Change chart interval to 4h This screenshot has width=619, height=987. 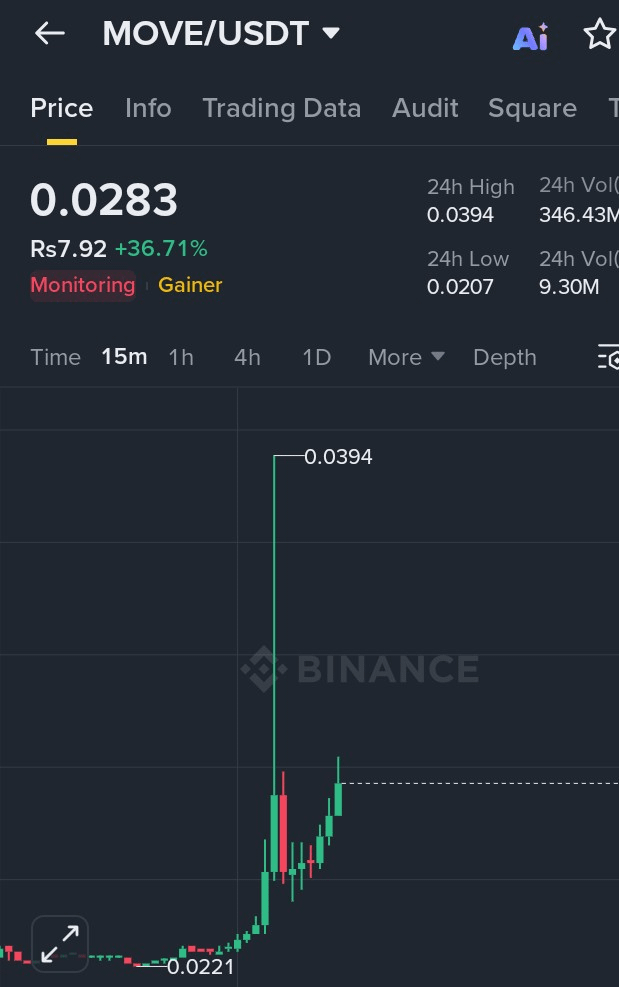pyautogui.click(x=247, y=357)
